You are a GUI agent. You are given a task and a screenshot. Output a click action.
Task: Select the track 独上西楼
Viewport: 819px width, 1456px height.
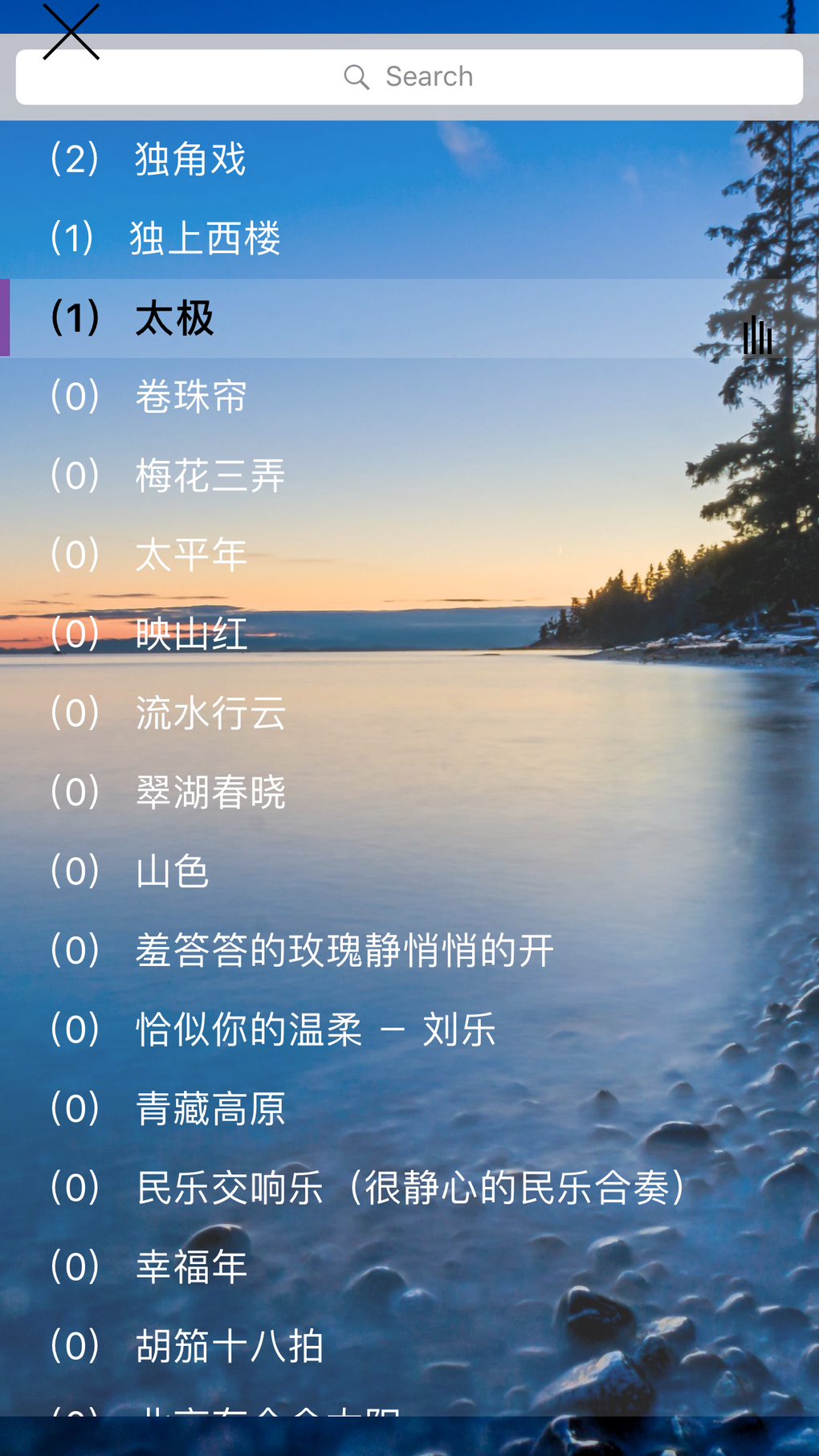(x=409, y=239)
